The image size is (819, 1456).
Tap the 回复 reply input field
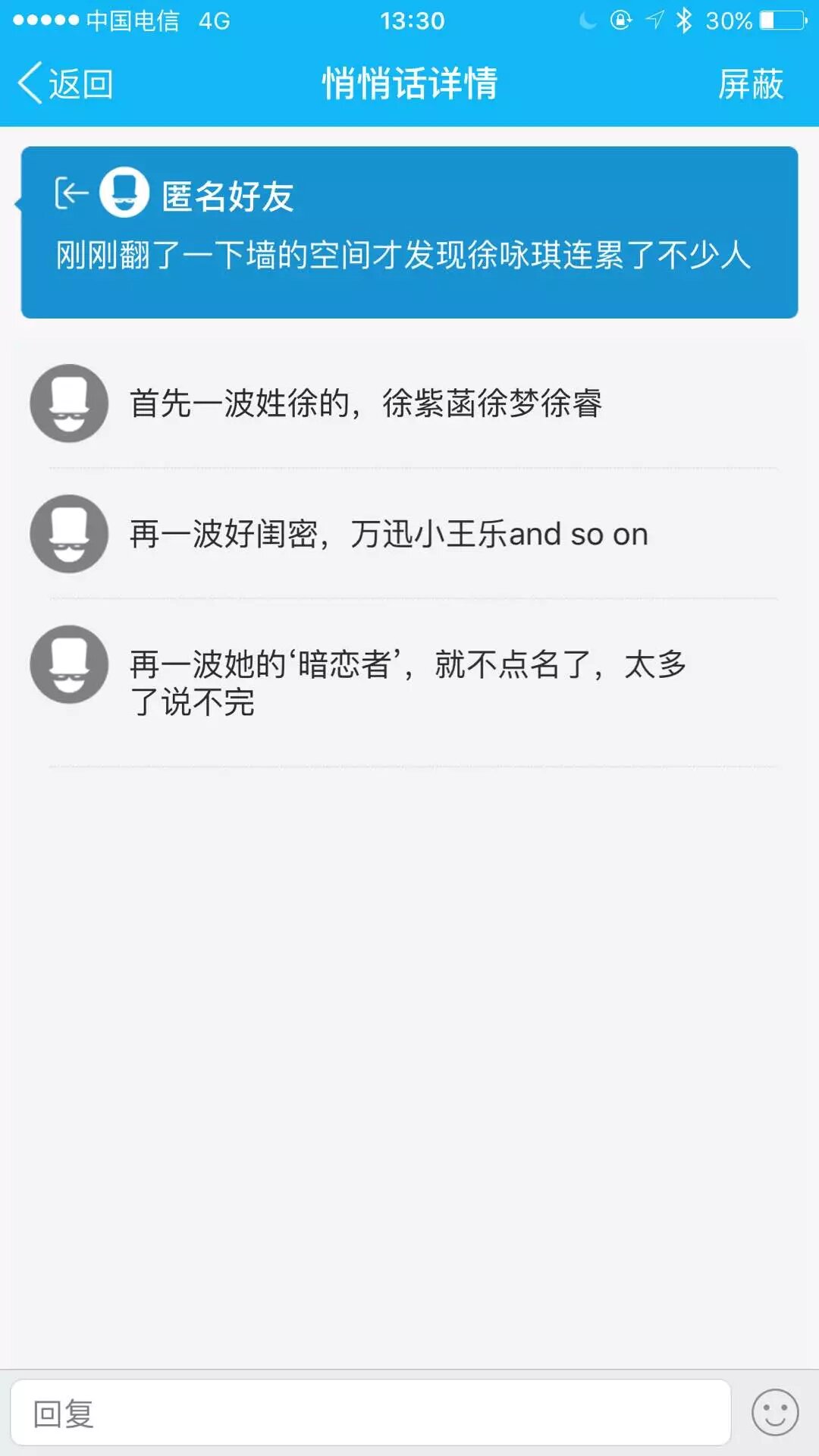point(370,1413)
